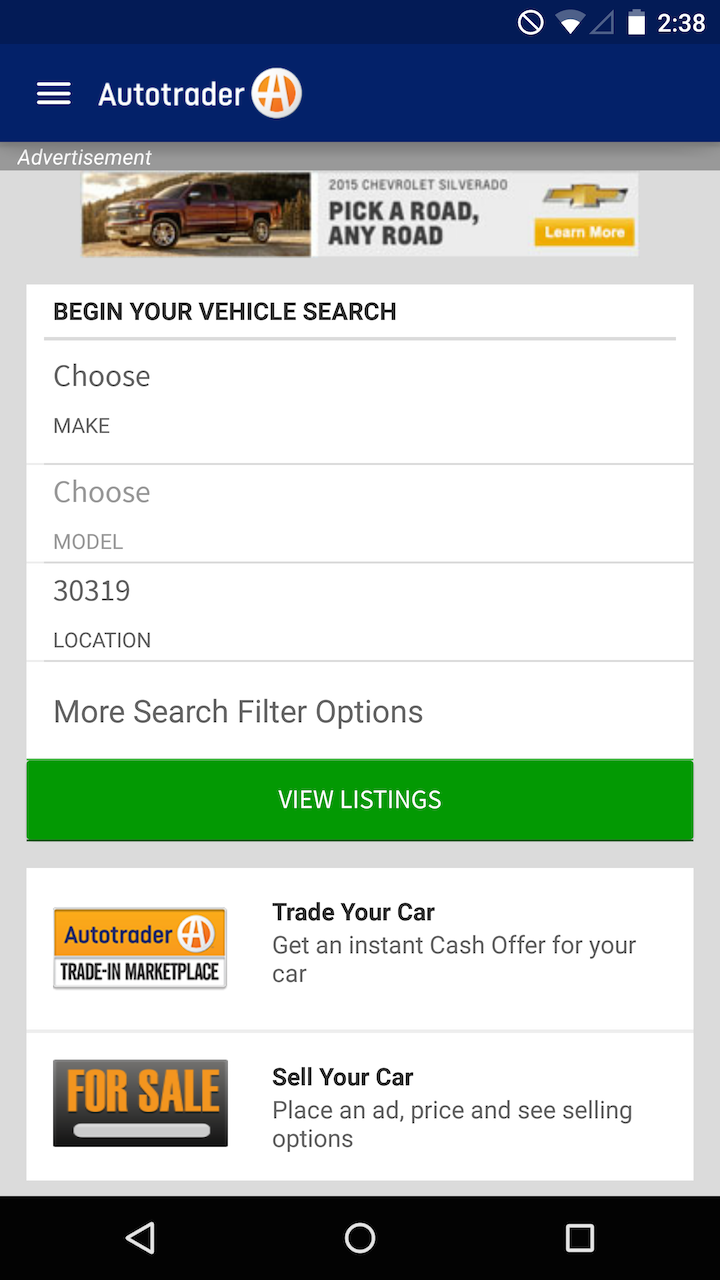Tap the 30319 LOCATION field
This screenshot has width=720, height=1280.
[x=360, y=611]
